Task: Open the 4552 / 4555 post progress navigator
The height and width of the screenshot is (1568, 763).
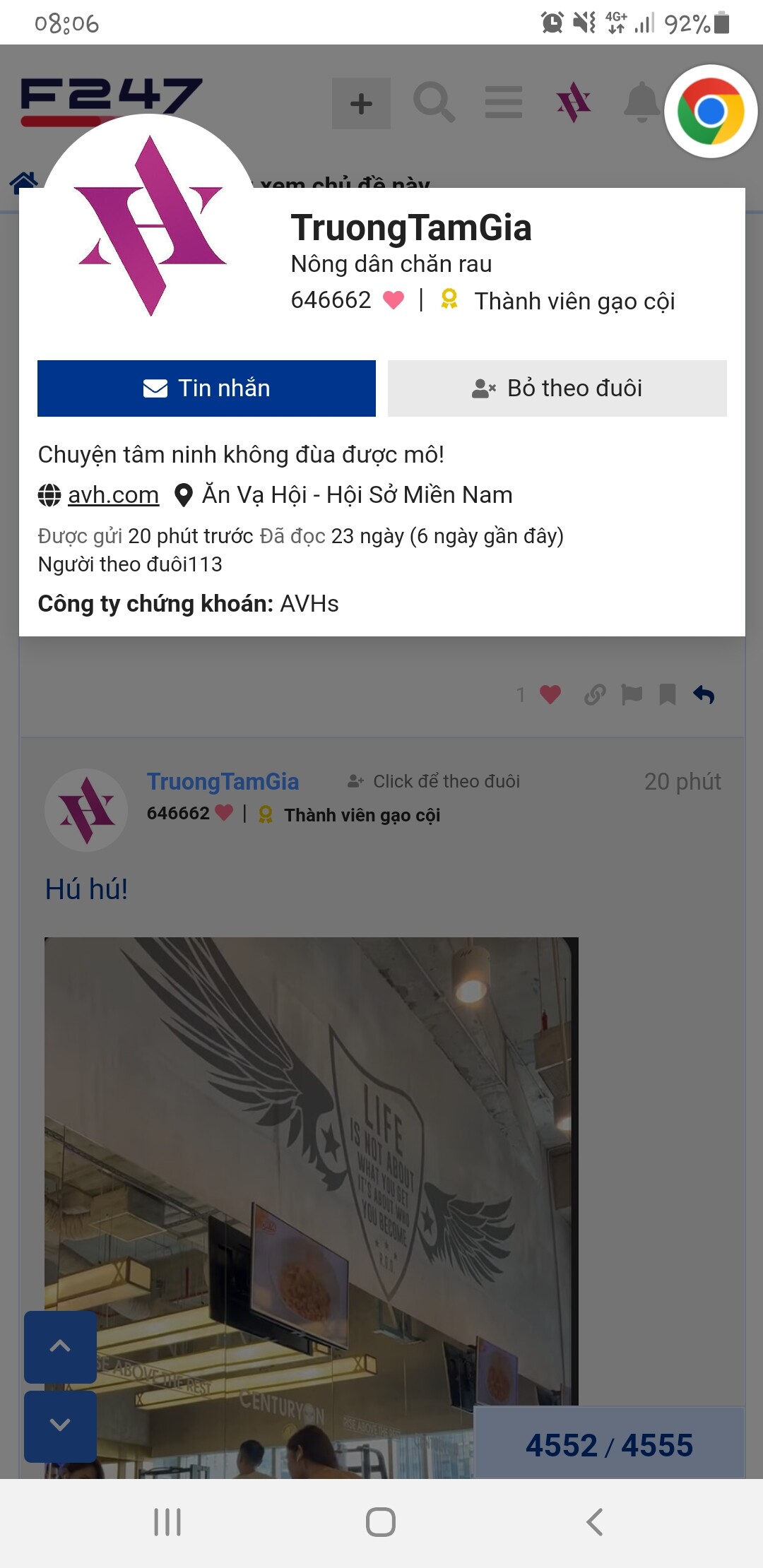Action: point(609,1444)
